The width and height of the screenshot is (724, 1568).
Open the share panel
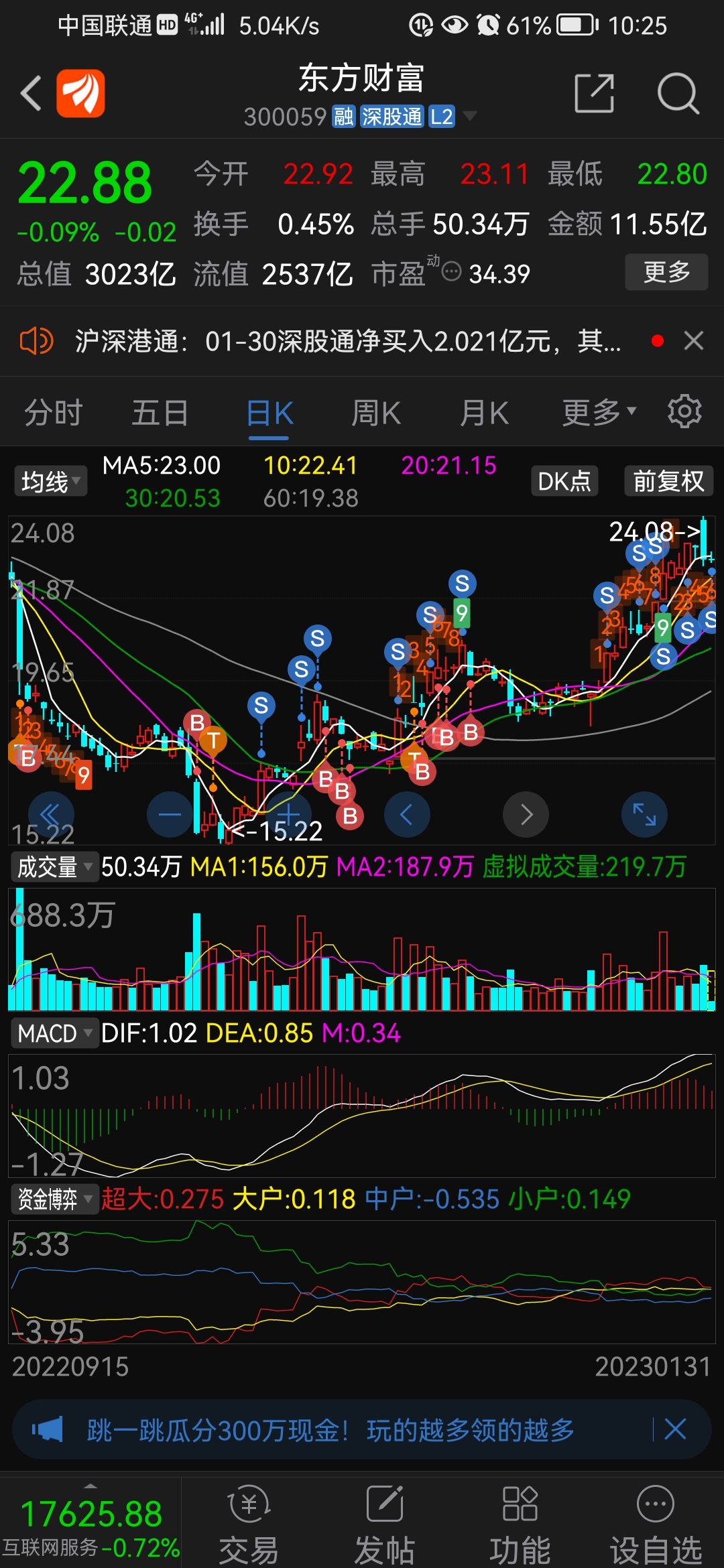click(594, 94)
